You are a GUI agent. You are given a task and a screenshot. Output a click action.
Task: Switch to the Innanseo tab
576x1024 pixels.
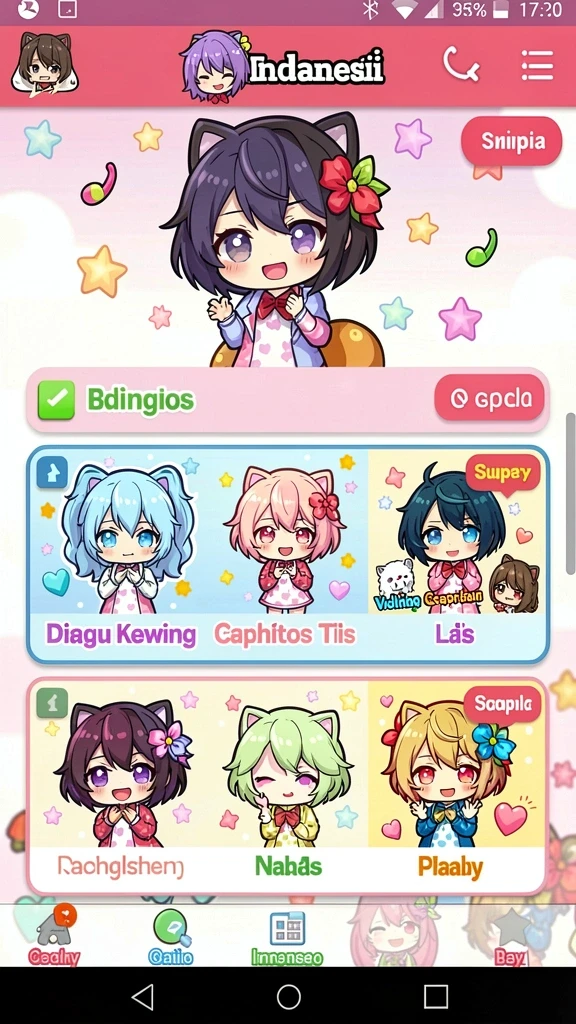point(287,936)
